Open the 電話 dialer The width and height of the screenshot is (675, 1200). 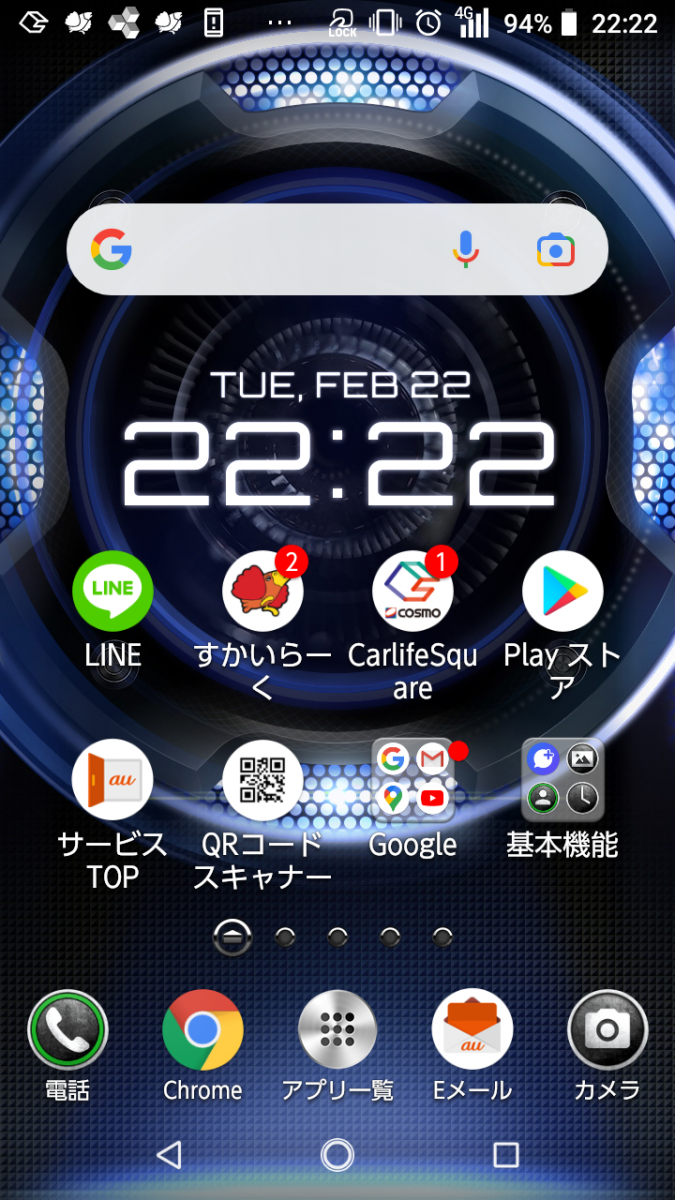point(68,1030)
